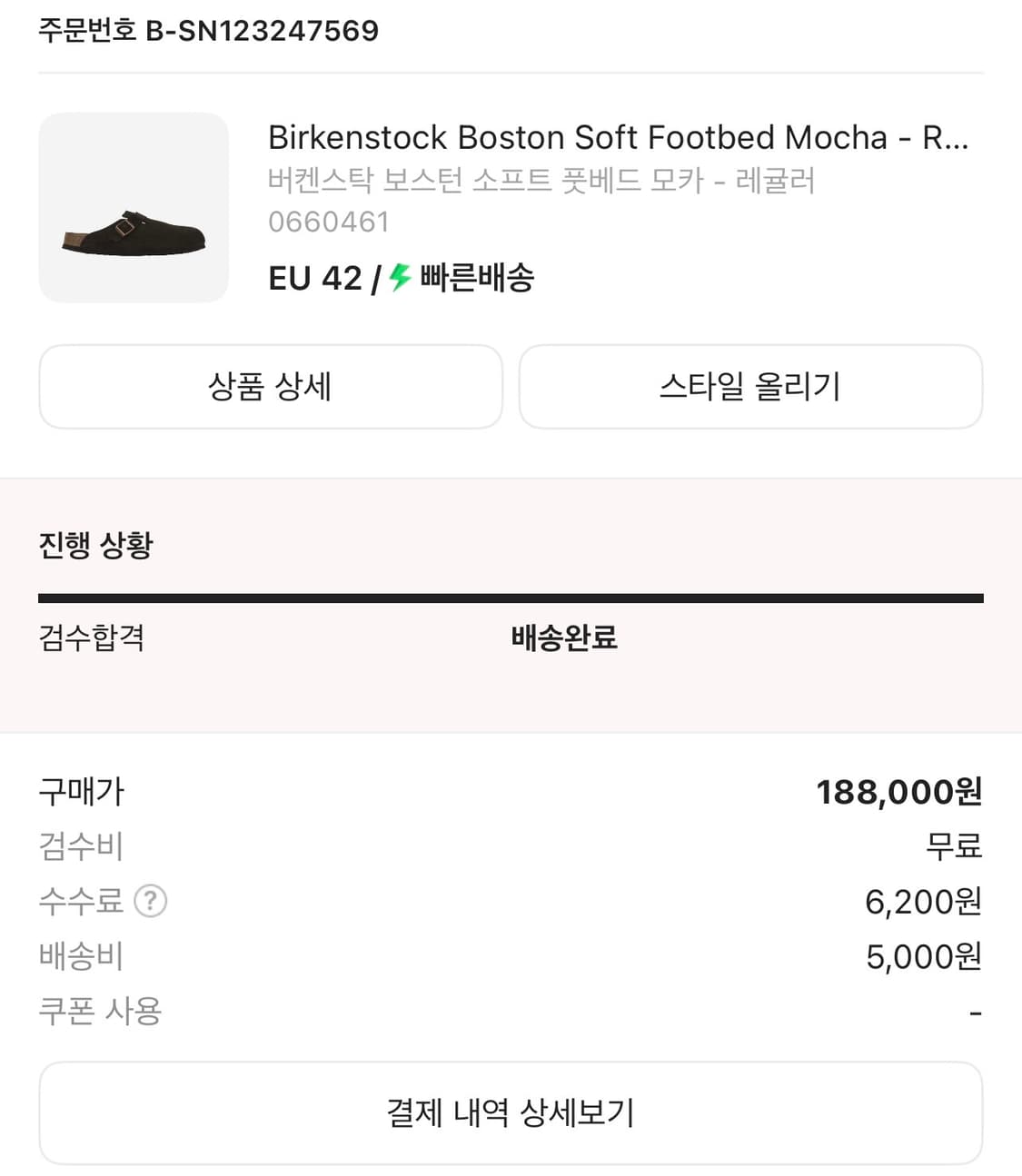
Task: Click the Birkenstock product thumbnail image
Action: [x=133, y=206]
